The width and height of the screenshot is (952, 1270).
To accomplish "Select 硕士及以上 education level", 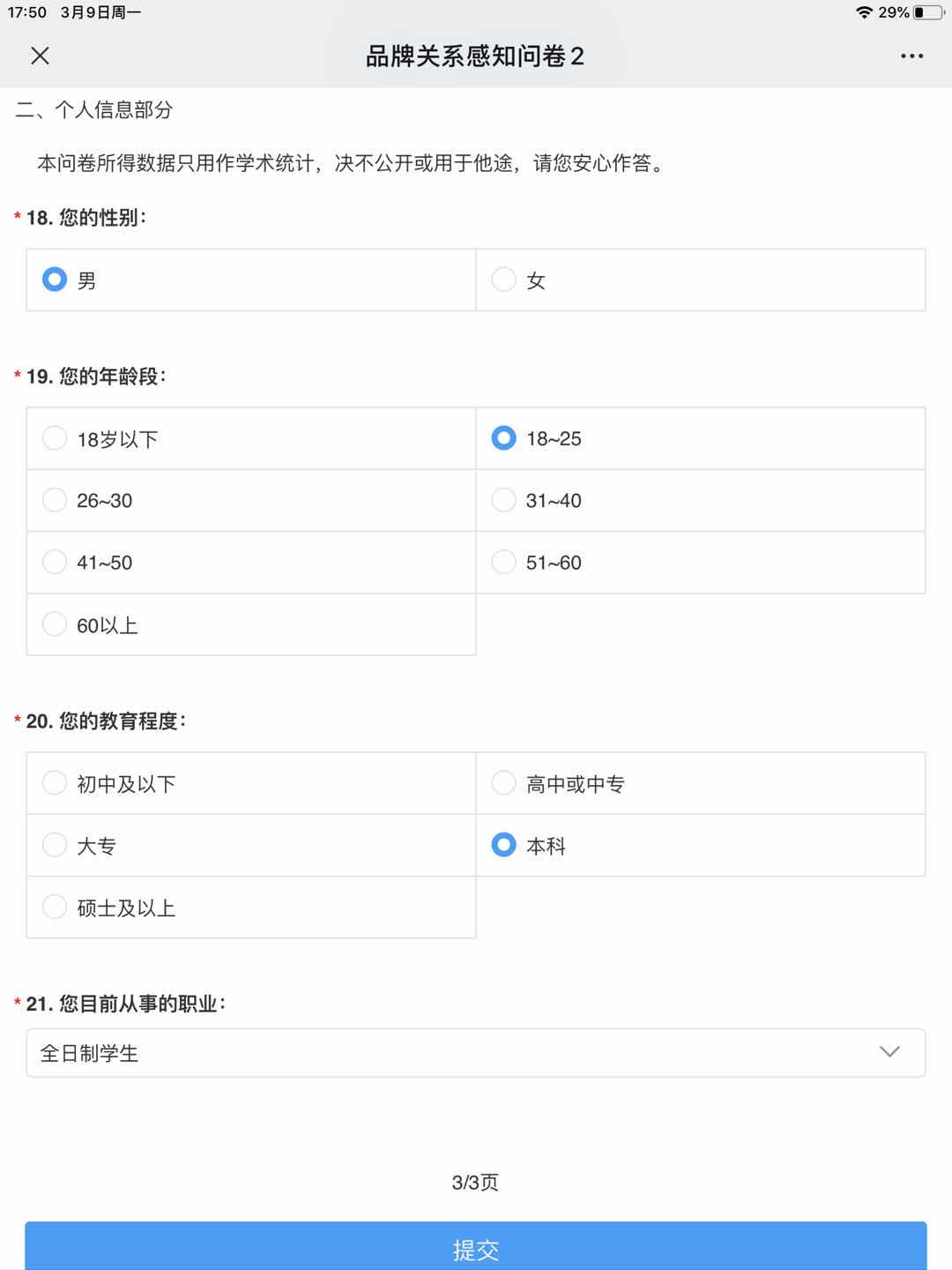I will pos(56,907).
